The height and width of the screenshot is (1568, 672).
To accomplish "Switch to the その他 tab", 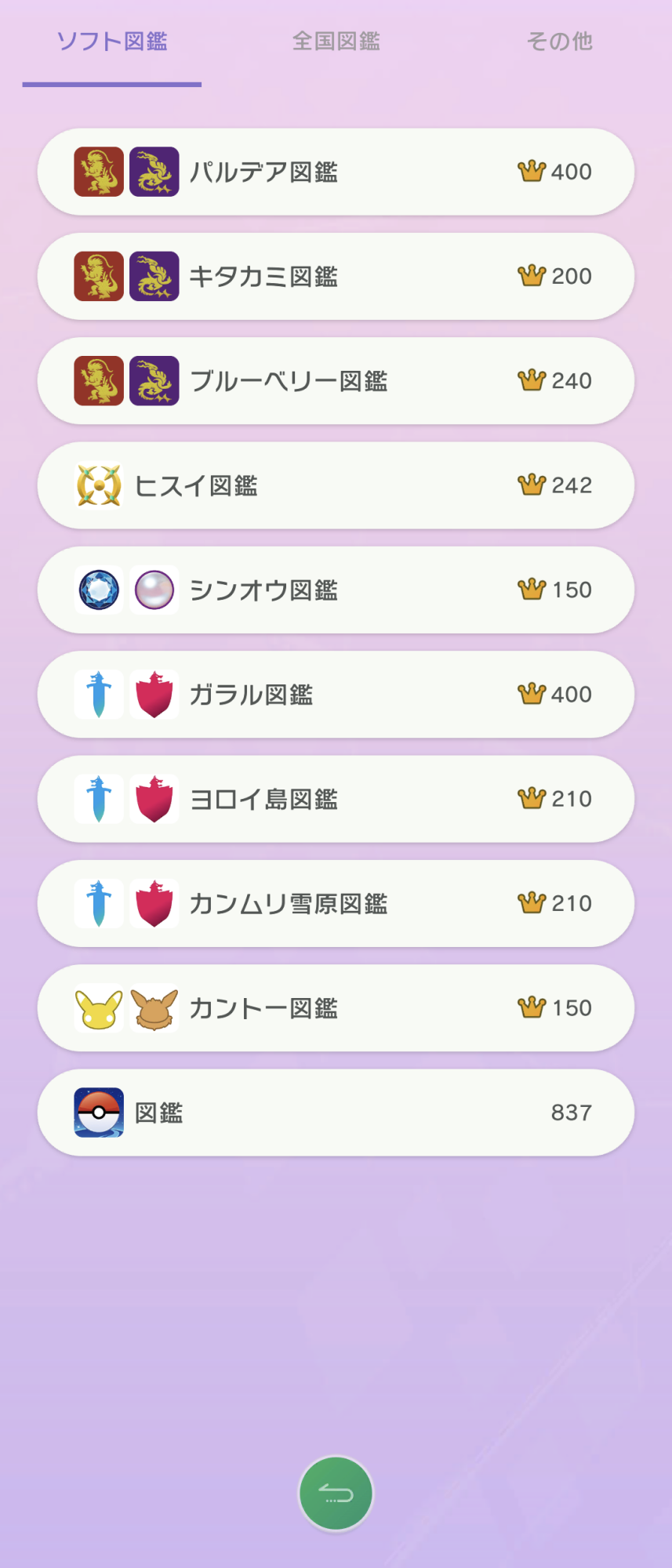I will pyautogui.click(x=559, y=42).
